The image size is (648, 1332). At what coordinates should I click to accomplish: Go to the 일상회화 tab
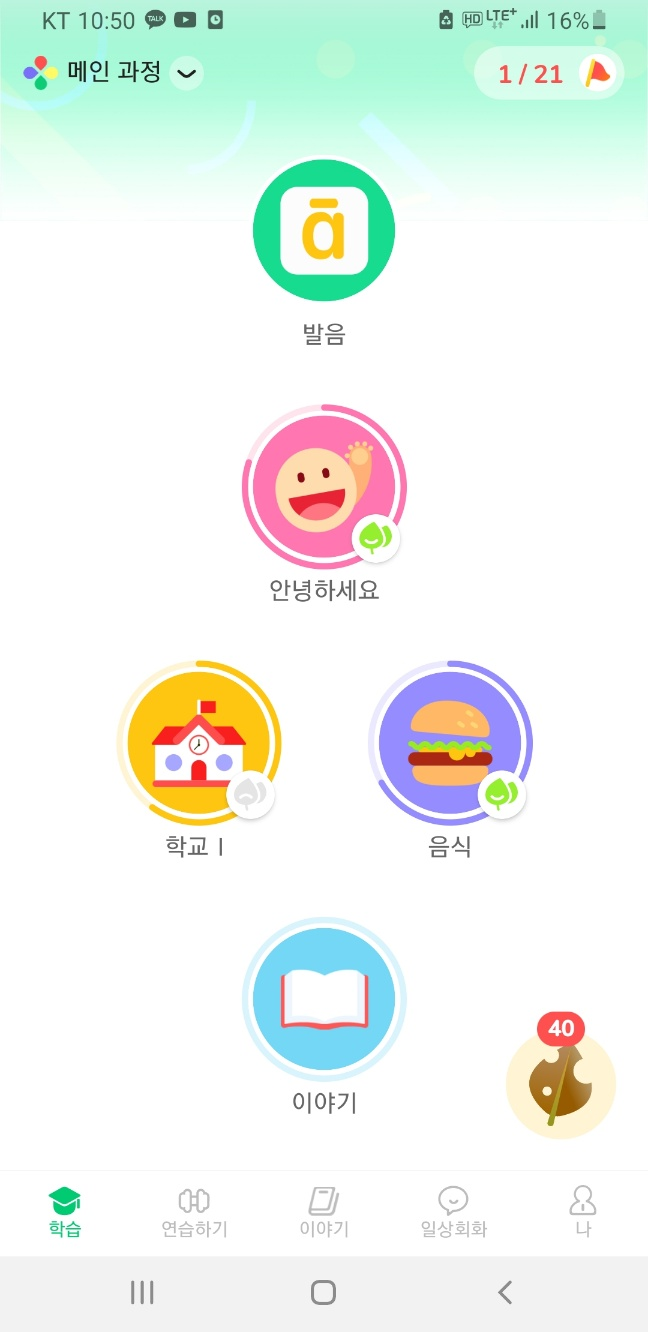pyautogui.click(x=453, y=1212)
